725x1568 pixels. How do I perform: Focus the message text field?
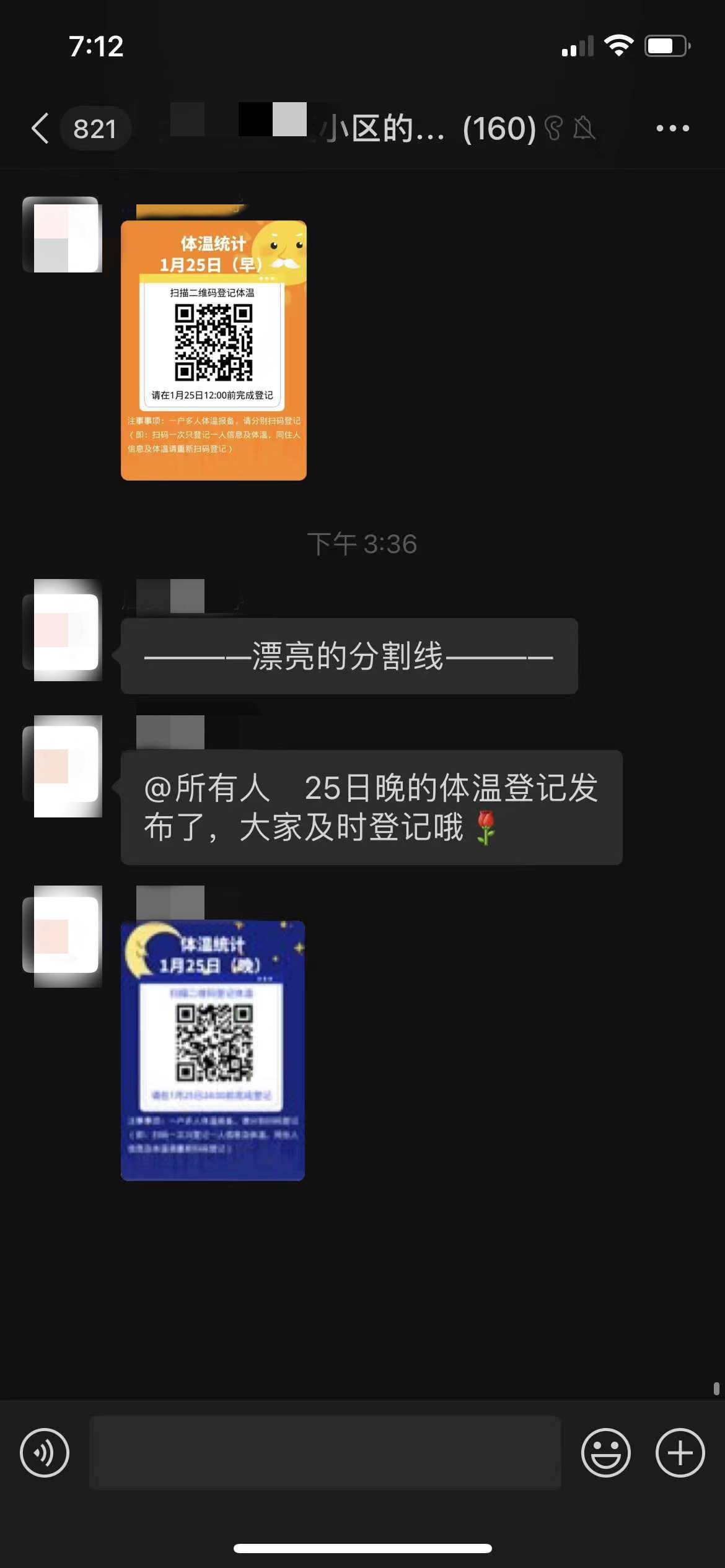[325, 1452]
